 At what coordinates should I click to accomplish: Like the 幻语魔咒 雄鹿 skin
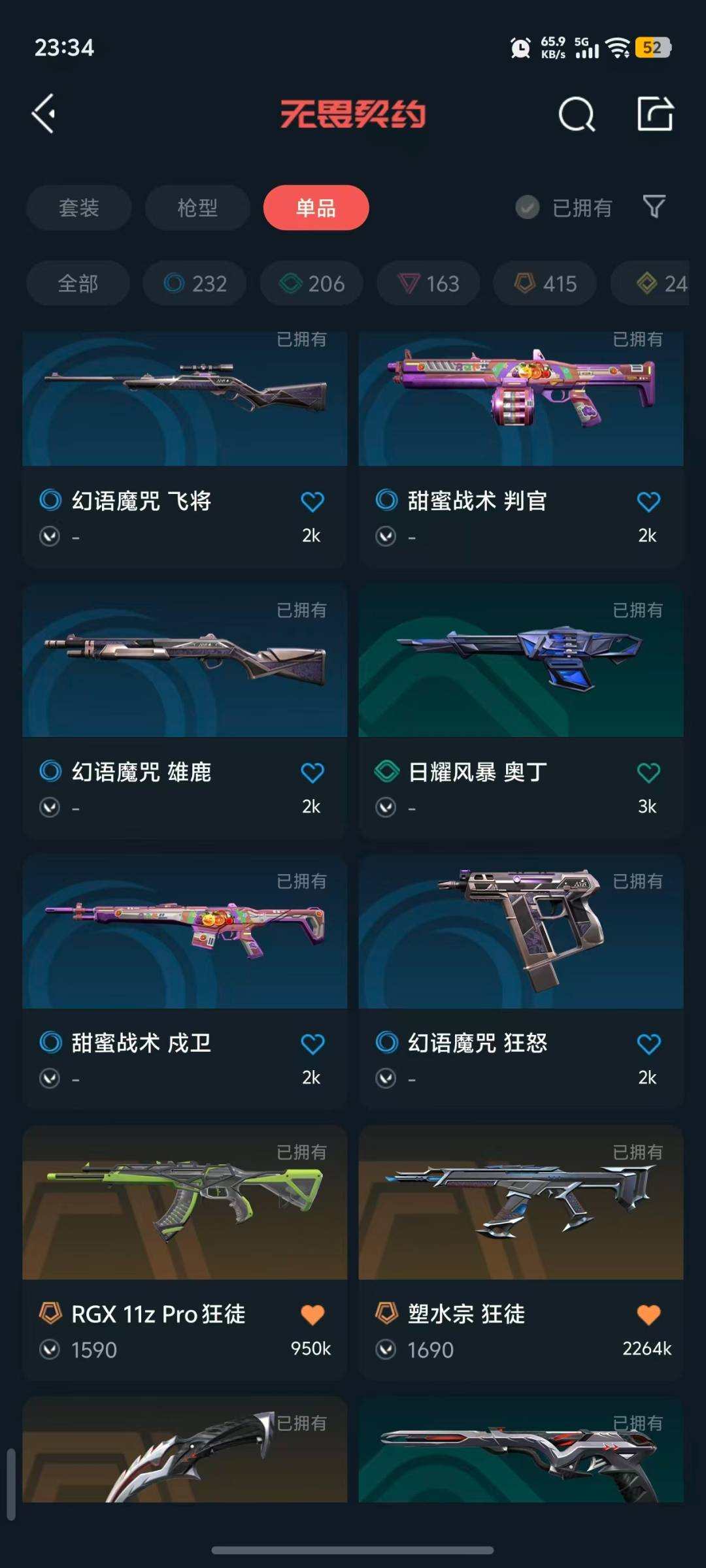coord(312,773)
